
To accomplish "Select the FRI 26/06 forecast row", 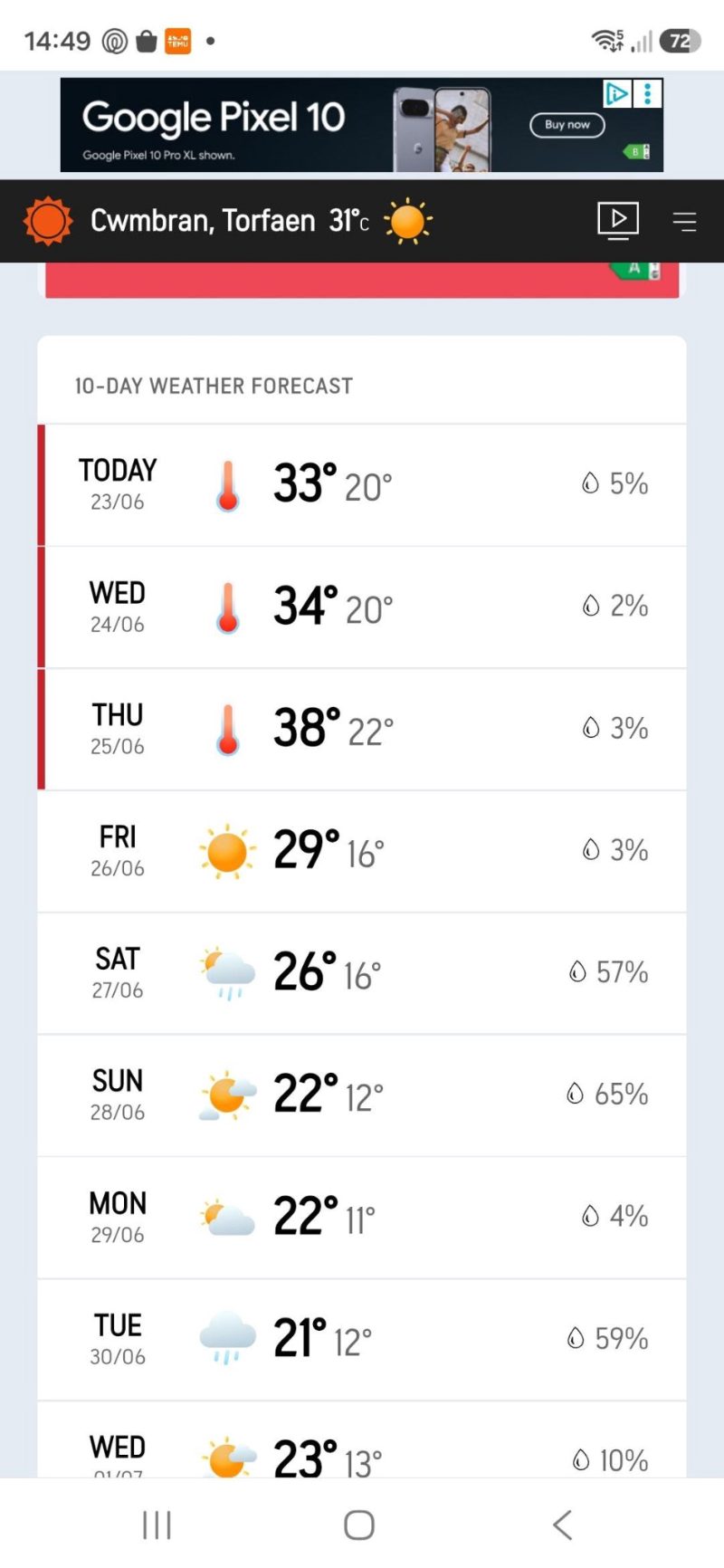I will pos(362,851).
